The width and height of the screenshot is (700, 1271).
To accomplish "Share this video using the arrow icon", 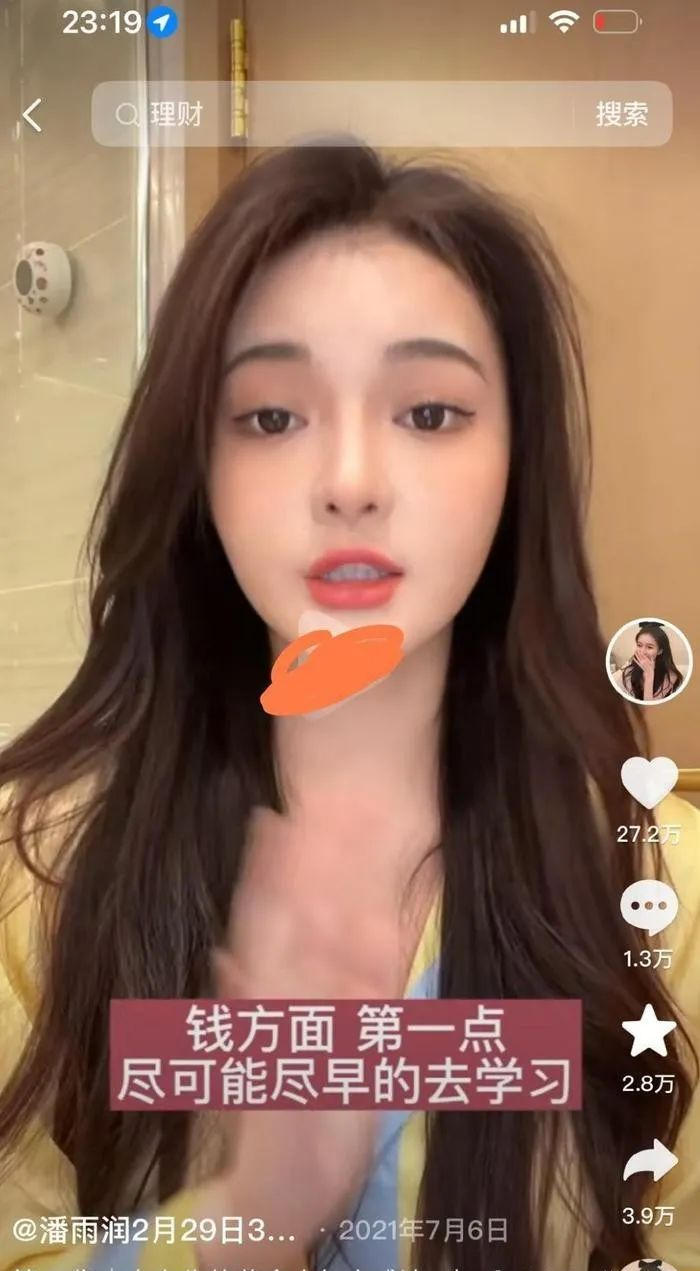I will [649, 1161].
